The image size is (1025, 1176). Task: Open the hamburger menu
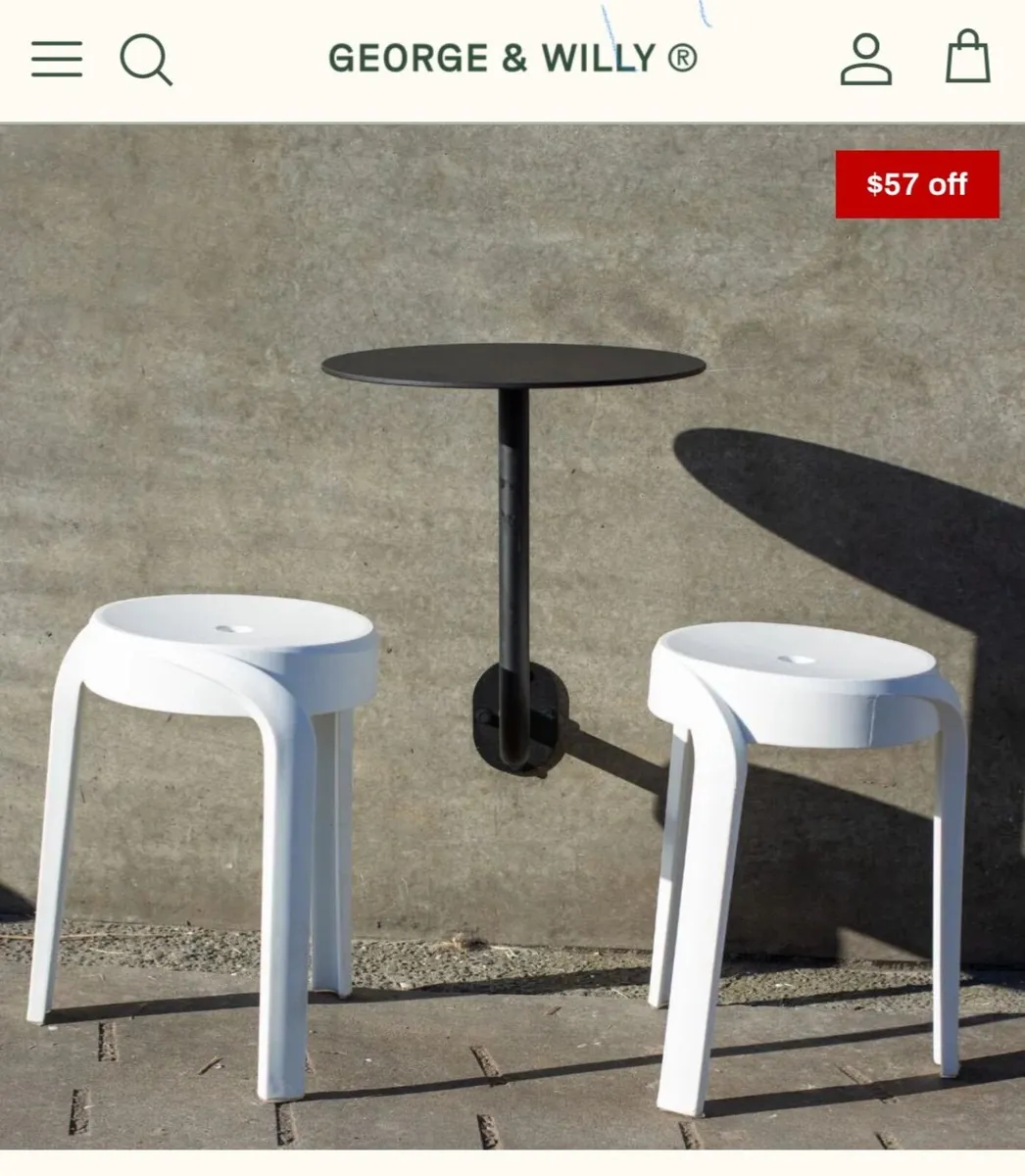pyautogui.click(x=57, y=59)
